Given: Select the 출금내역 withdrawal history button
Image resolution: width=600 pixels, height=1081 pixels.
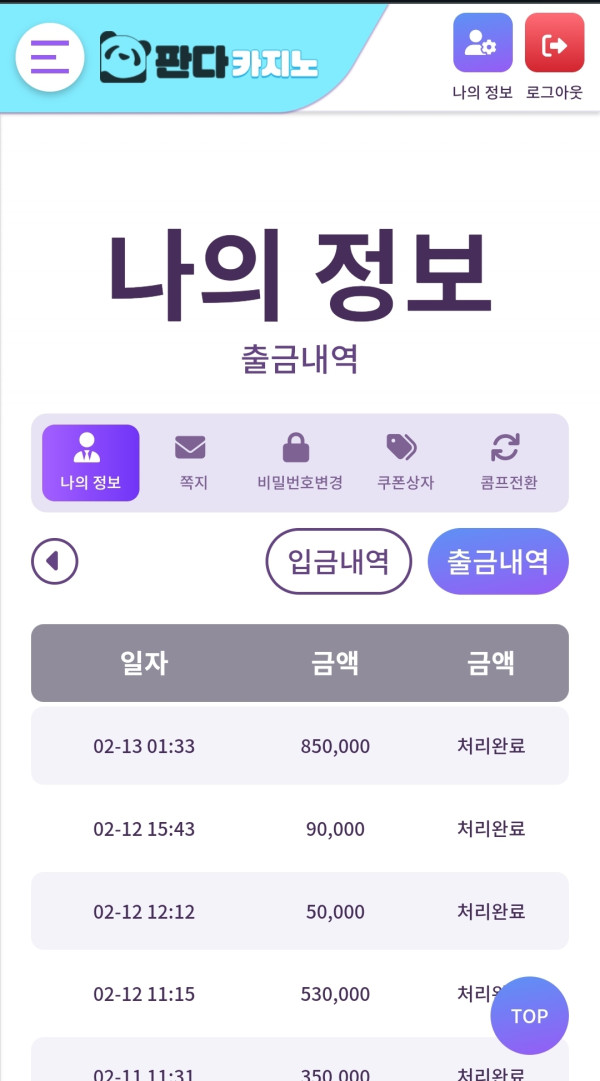Looking at the screenshot, I should pos(497,561).
